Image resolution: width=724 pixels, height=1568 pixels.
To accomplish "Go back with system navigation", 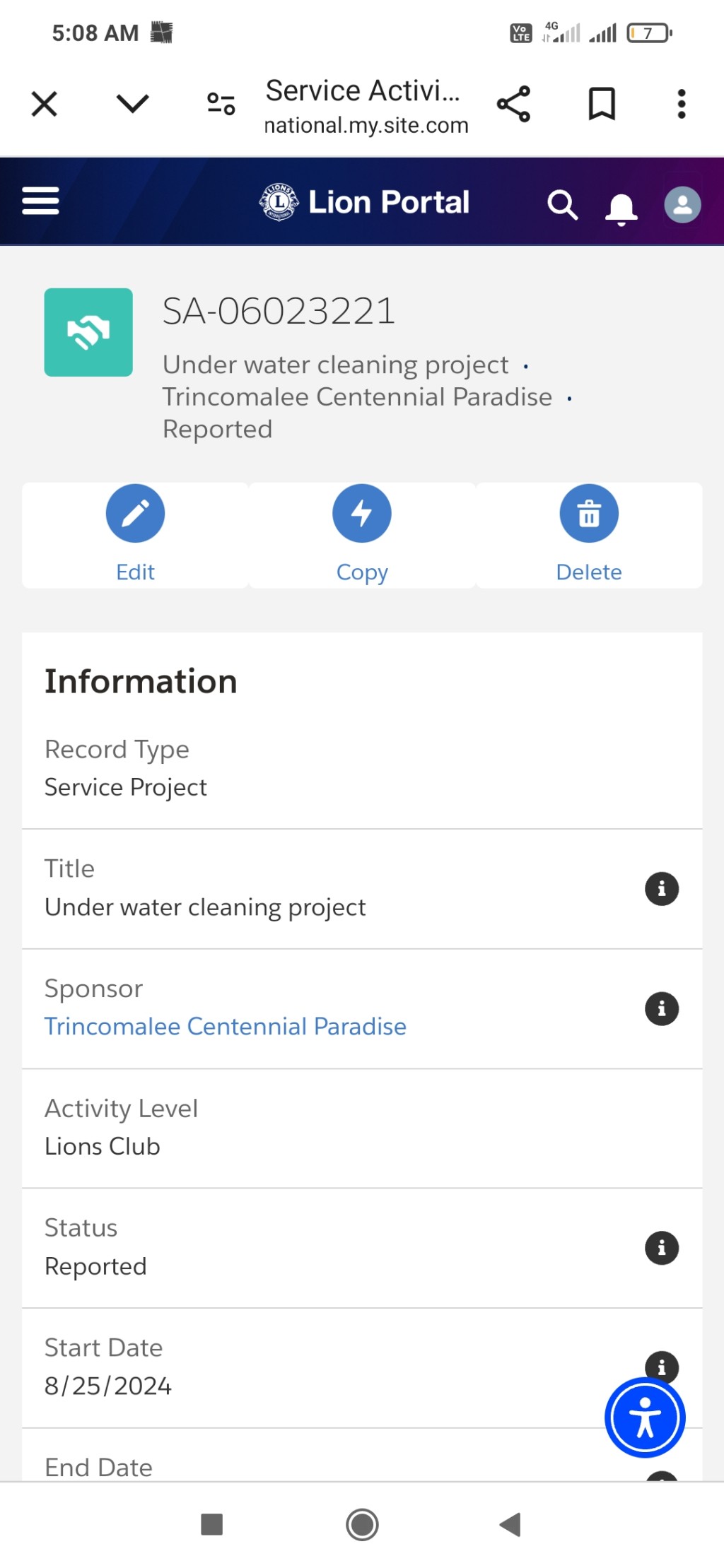I will (510, 1525).
